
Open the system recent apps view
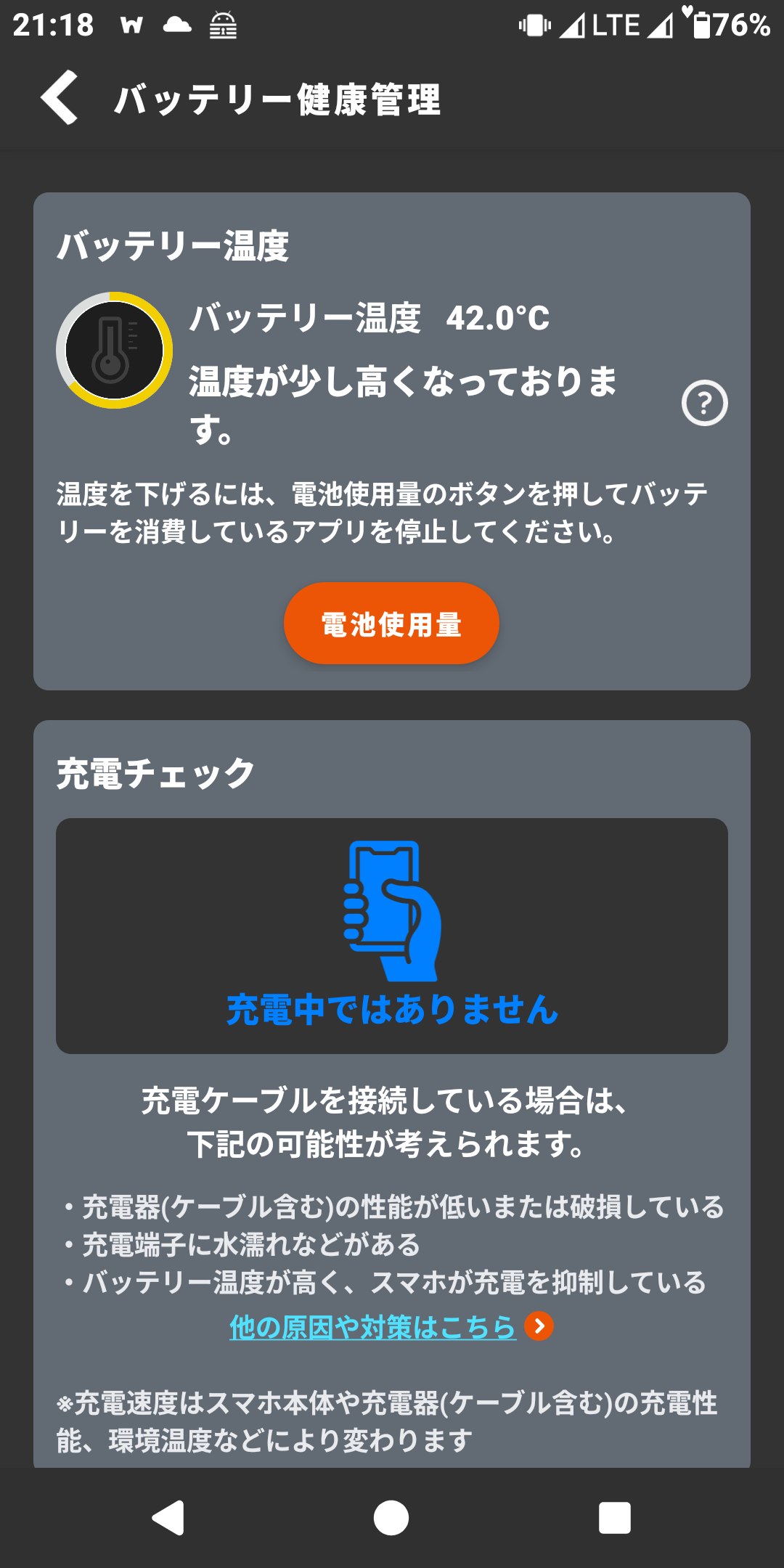(614, 1517)
